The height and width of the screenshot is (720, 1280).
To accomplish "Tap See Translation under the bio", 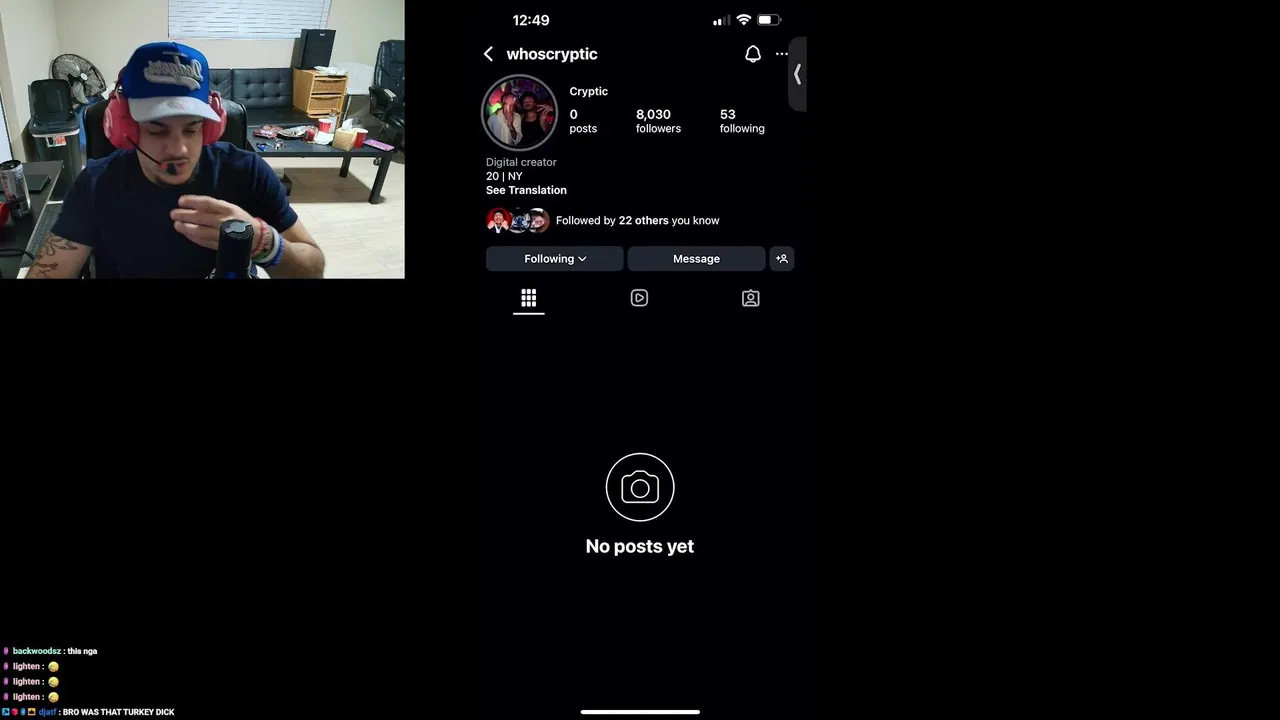I will (x=526, y=190).
